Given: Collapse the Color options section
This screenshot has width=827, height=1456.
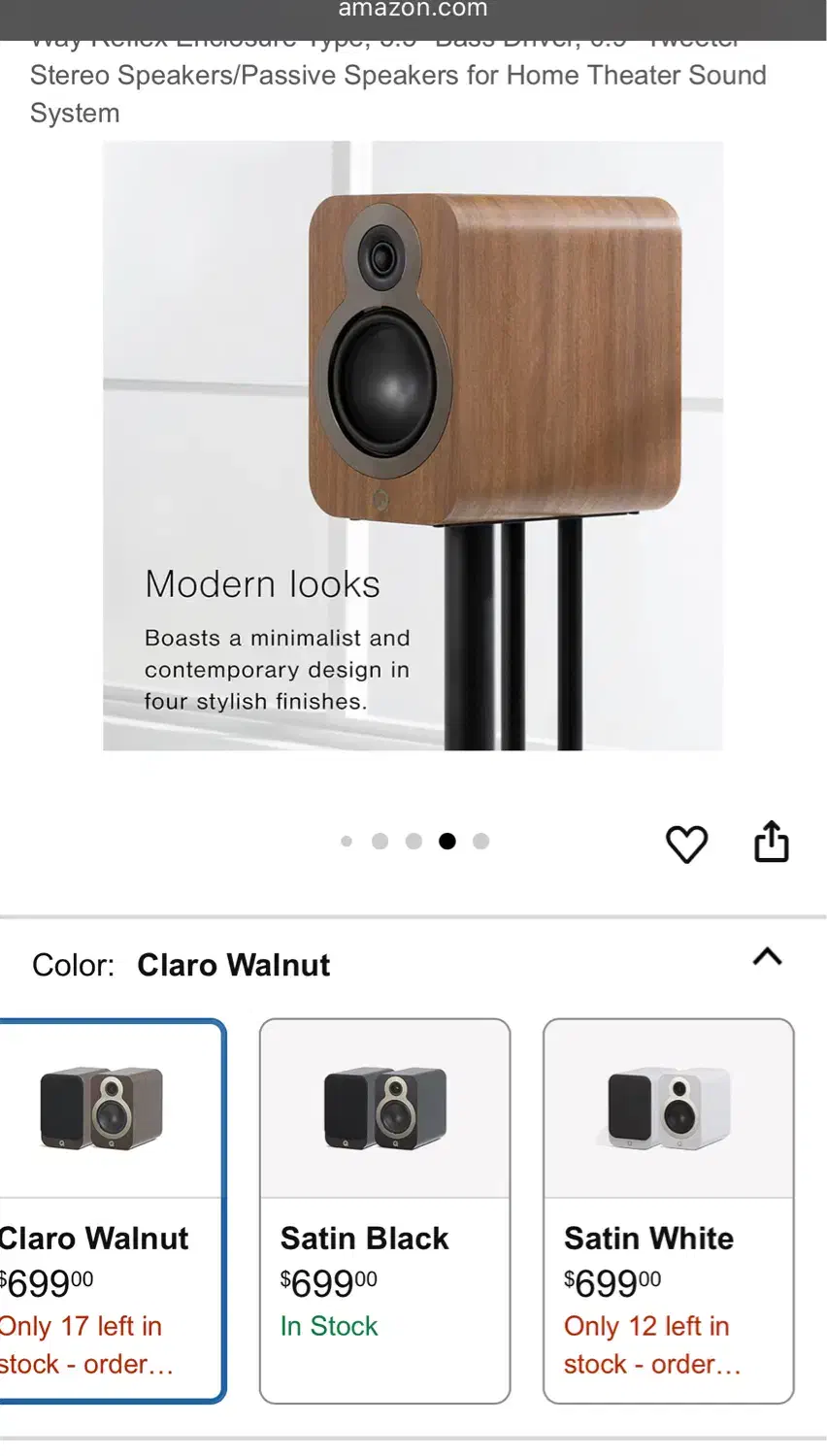Looking at the screenshot, I should (767, 957).
